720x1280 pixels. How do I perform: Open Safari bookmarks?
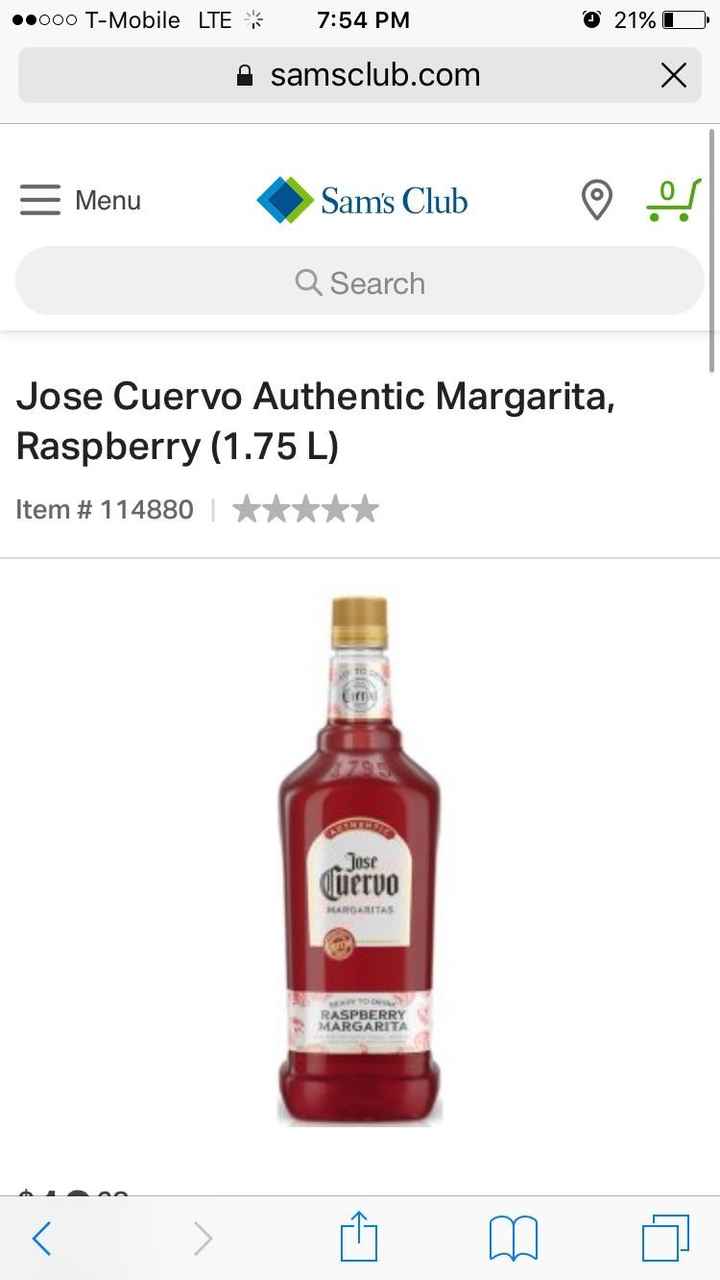point(513,1239)
